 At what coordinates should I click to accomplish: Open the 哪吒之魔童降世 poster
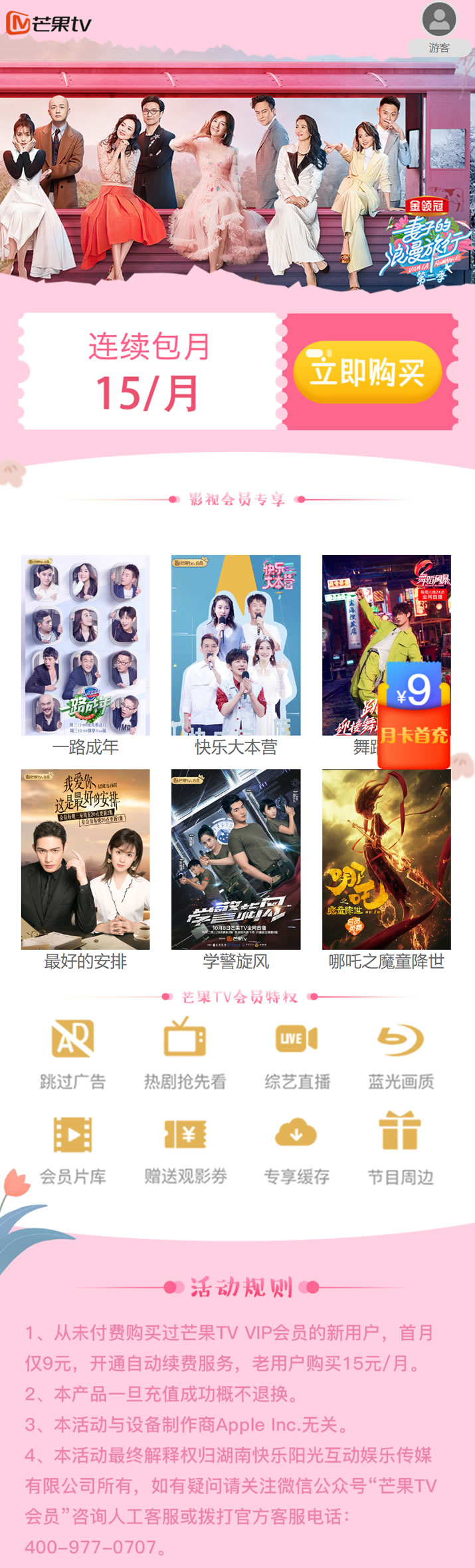(x=386, y=859)
